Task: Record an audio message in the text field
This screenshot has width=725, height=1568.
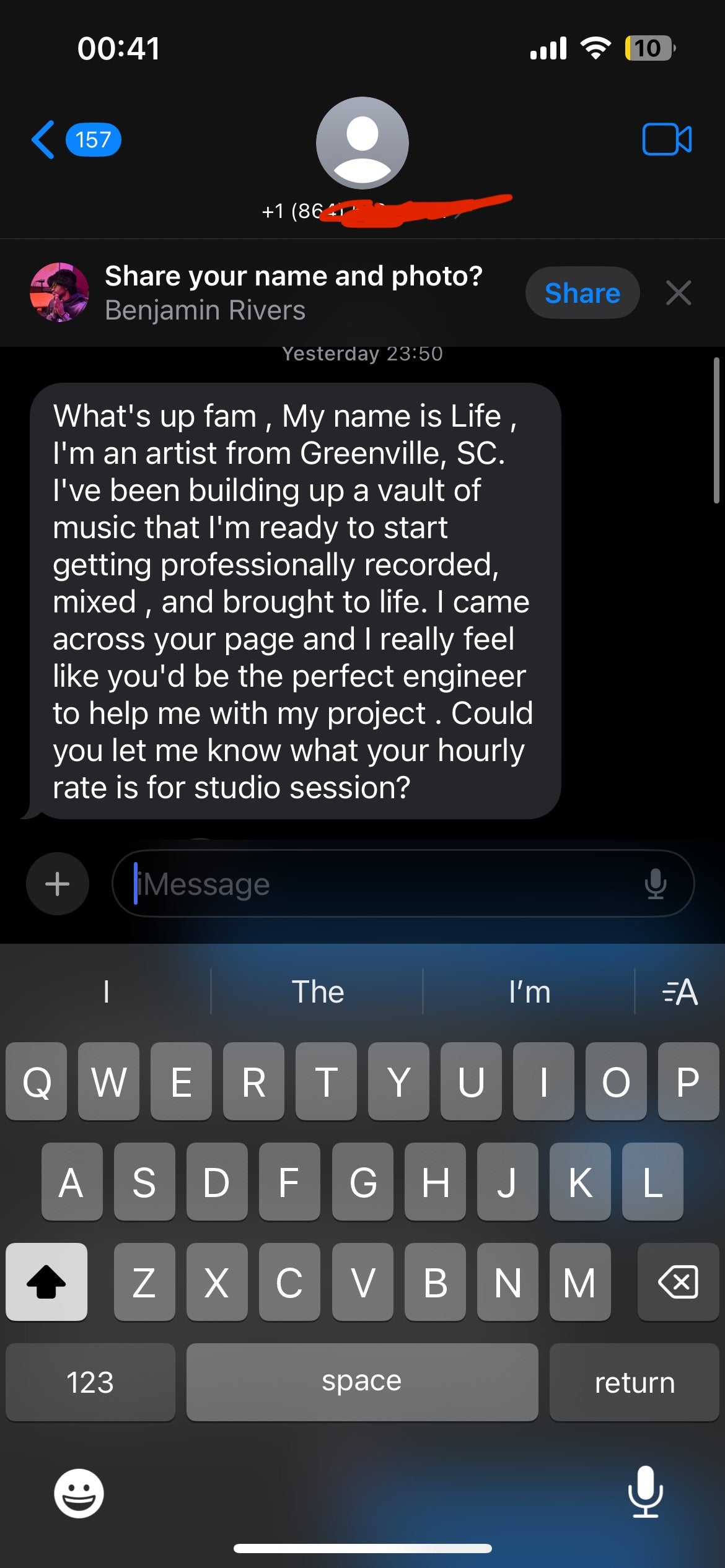Action: tap(655, 884)
